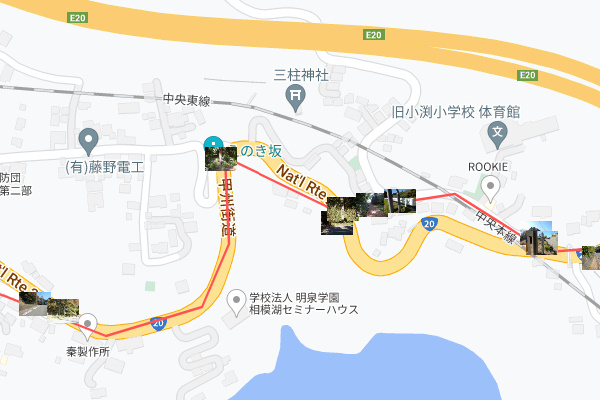Open the (有)藤野電工 location pin
The height and width of the screenshot is (400, 600).
tap(88, 141)
